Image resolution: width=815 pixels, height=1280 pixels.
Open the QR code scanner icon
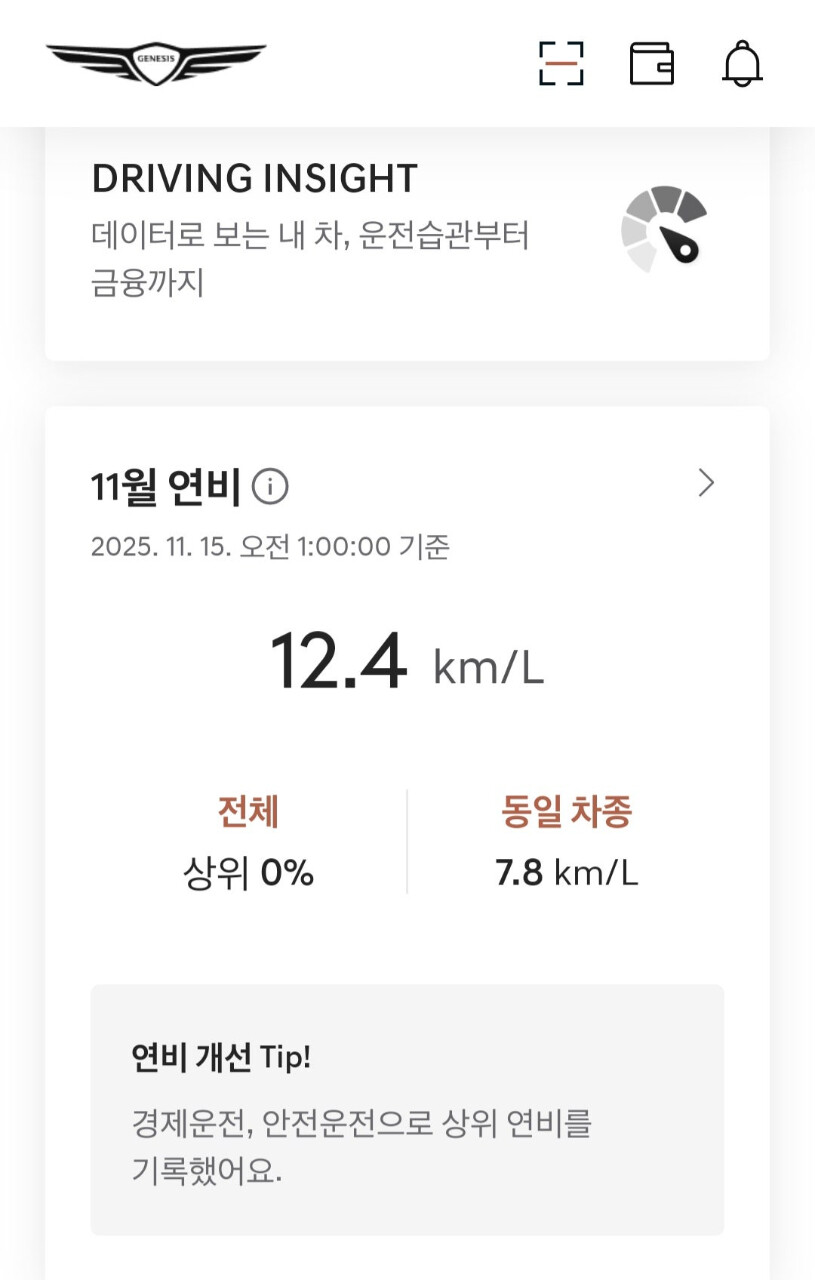tap(561, 63)
